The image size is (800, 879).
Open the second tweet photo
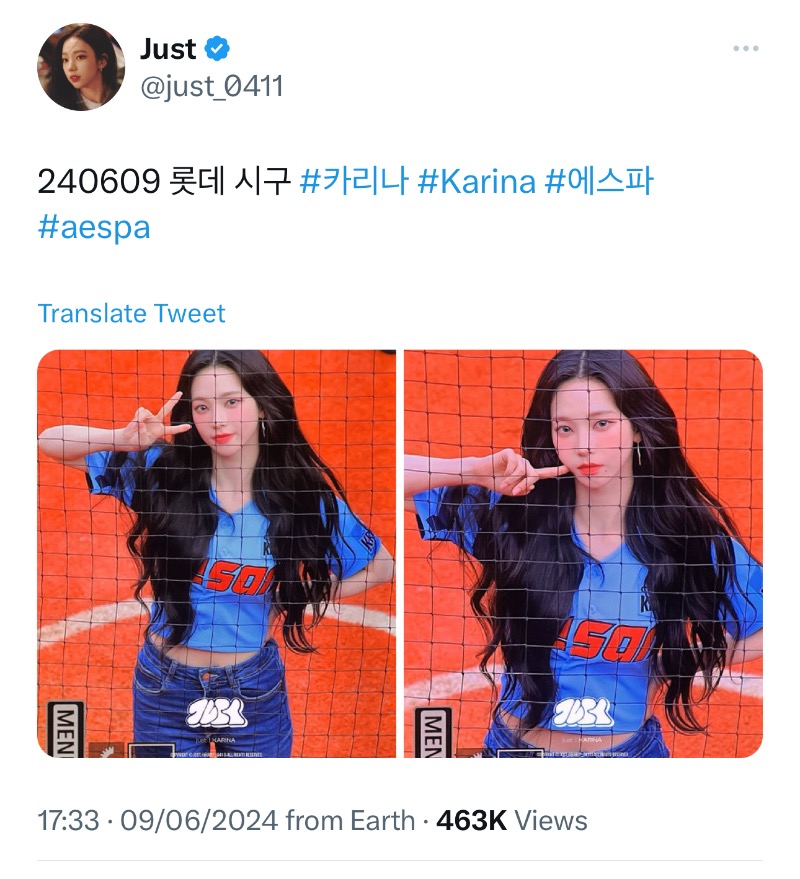click(583, 553)
